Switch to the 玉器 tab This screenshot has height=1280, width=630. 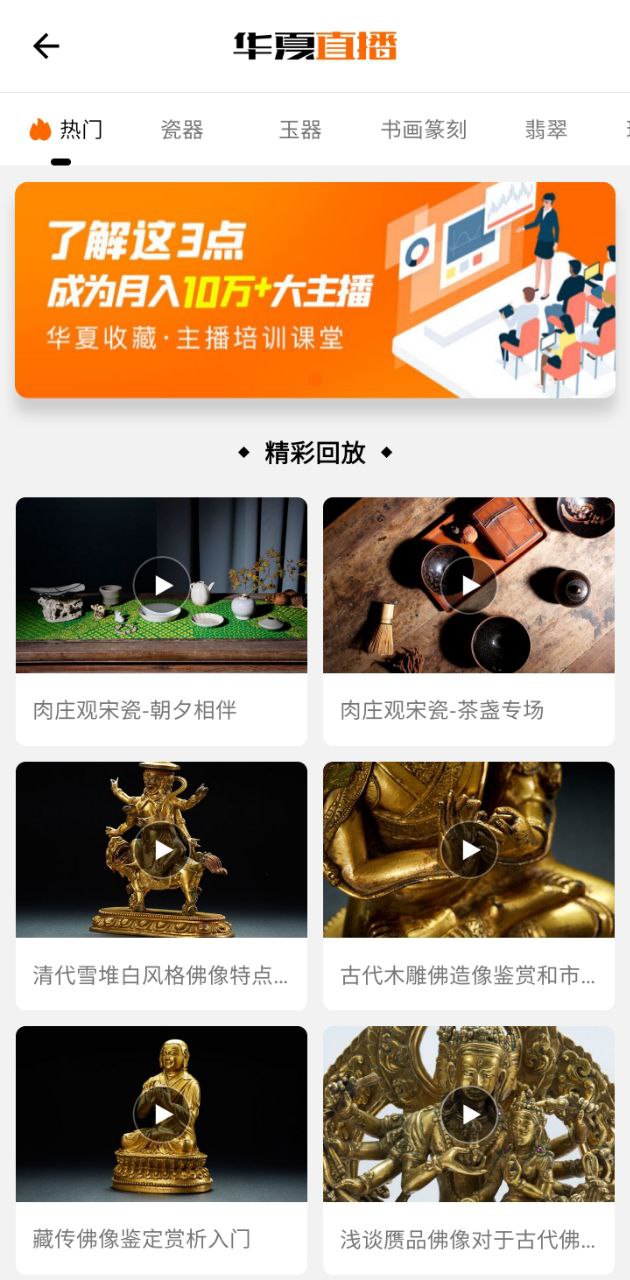click(300, 129)
